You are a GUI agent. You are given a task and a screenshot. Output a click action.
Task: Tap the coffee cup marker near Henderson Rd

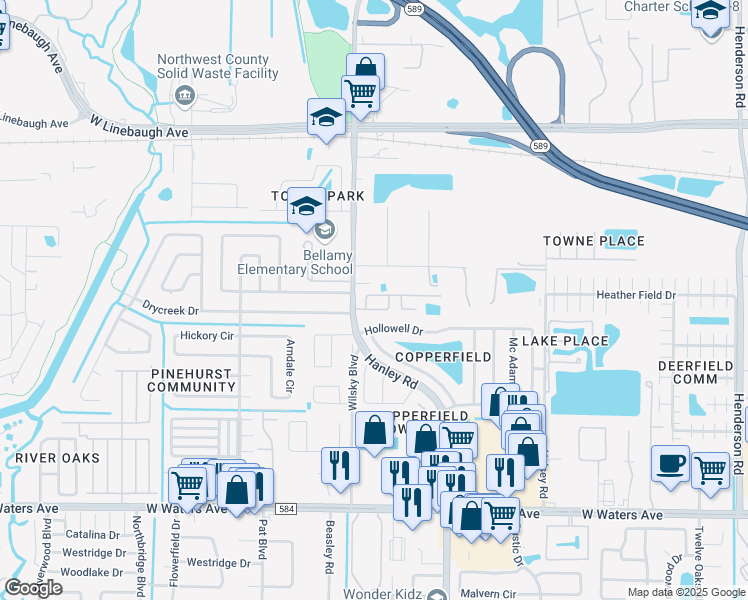click(670, 465)
